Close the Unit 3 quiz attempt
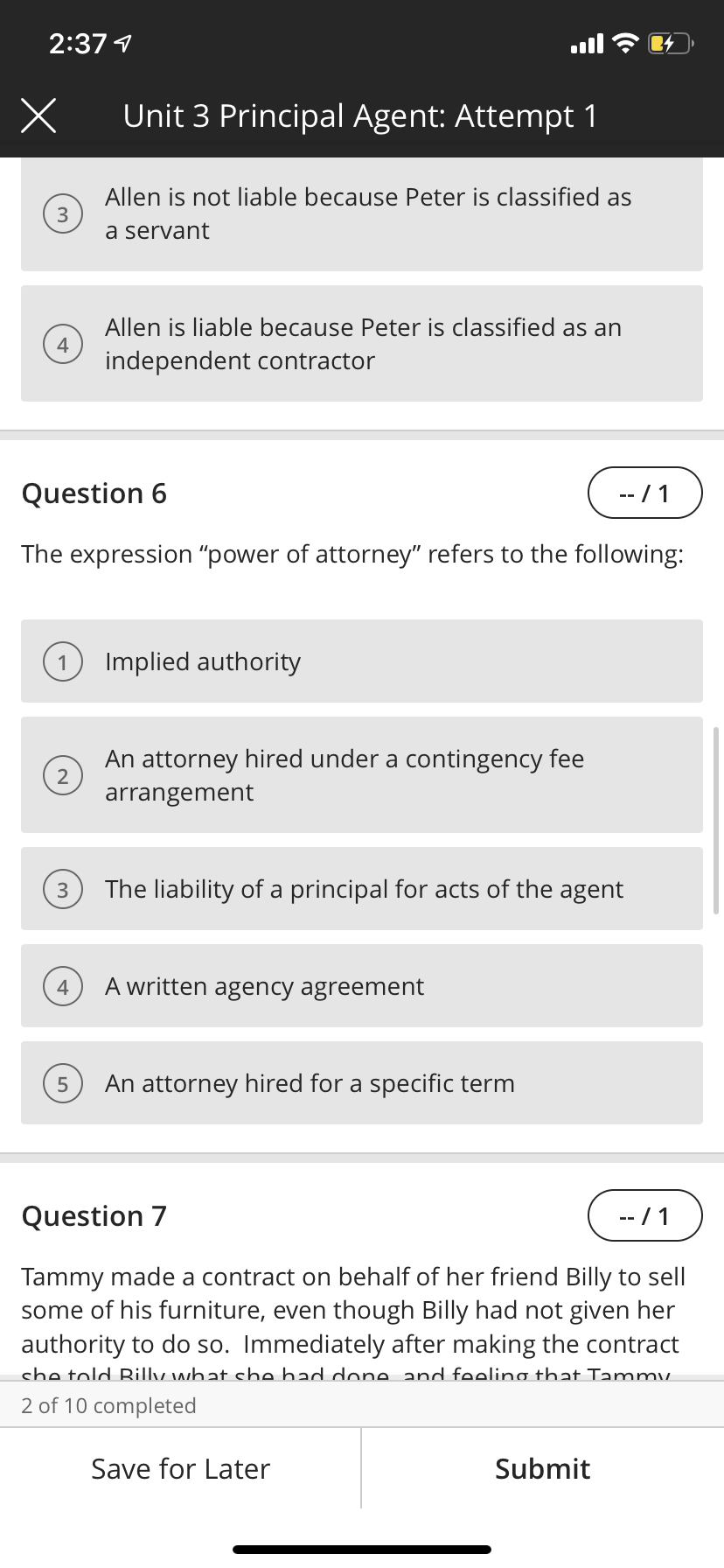Viewport: 724px width, 1568px height. 38,115
